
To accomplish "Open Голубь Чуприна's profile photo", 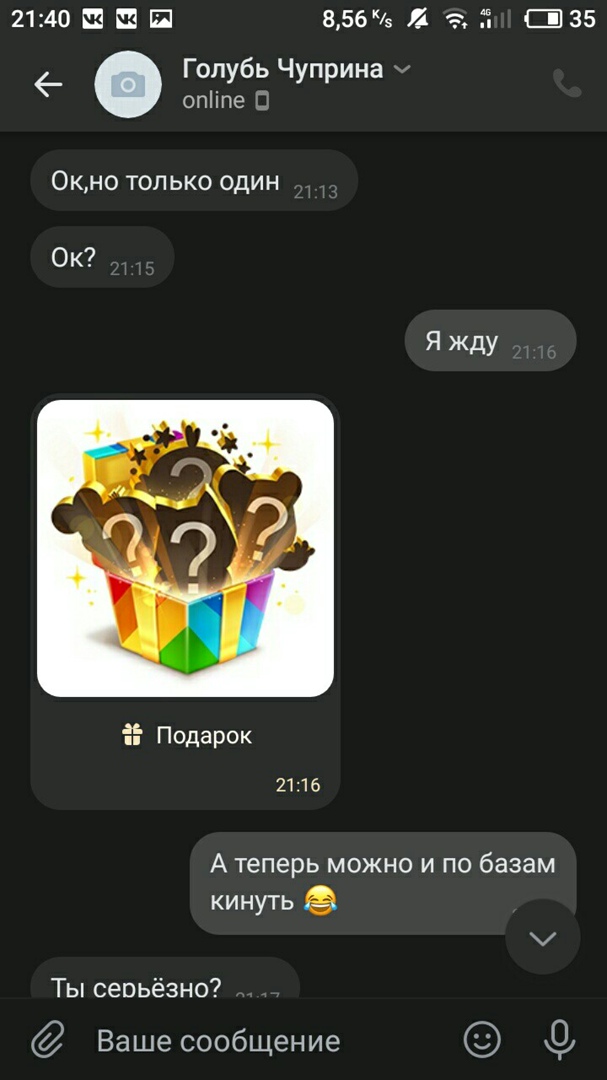I will point(127,85).
